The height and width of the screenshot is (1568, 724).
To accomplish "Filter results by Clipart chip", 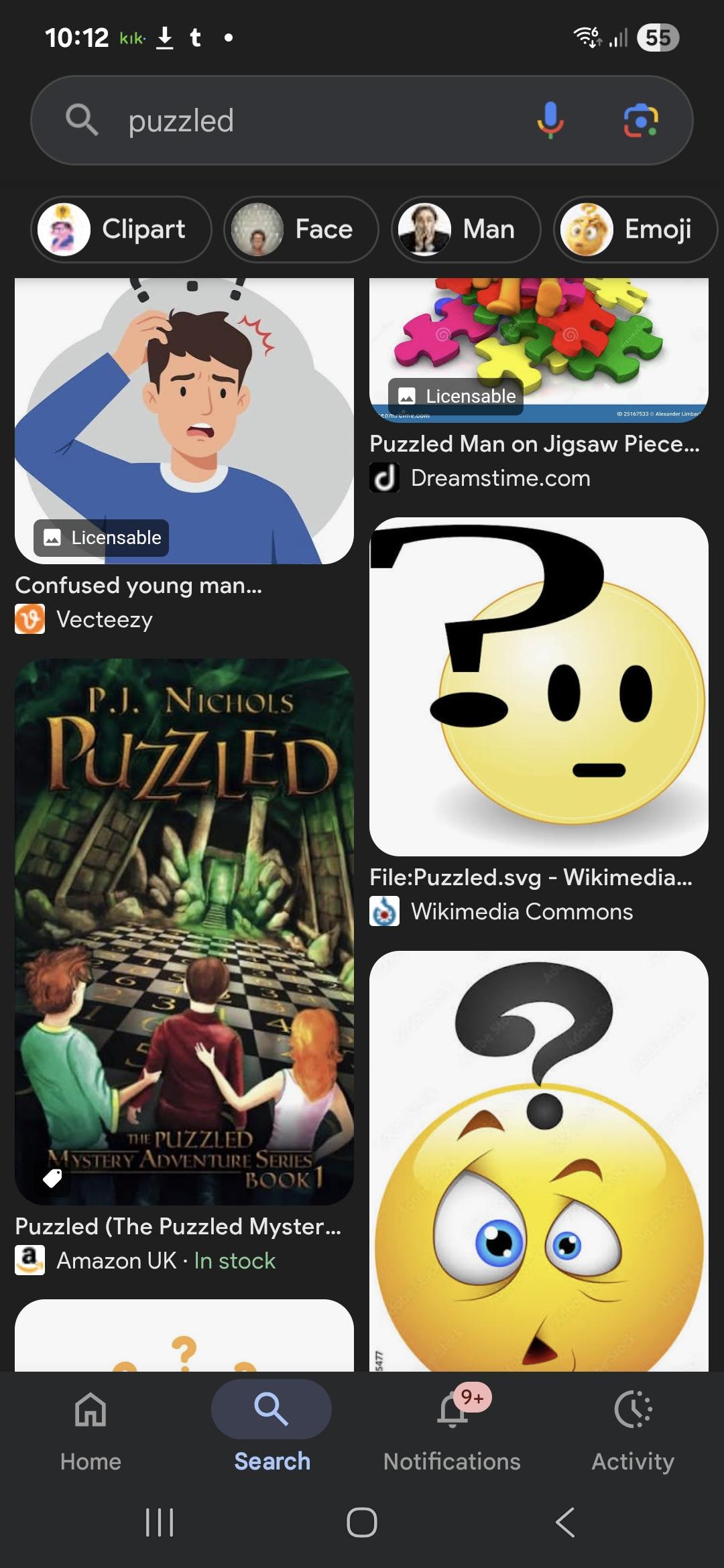I will pos(121,230).
